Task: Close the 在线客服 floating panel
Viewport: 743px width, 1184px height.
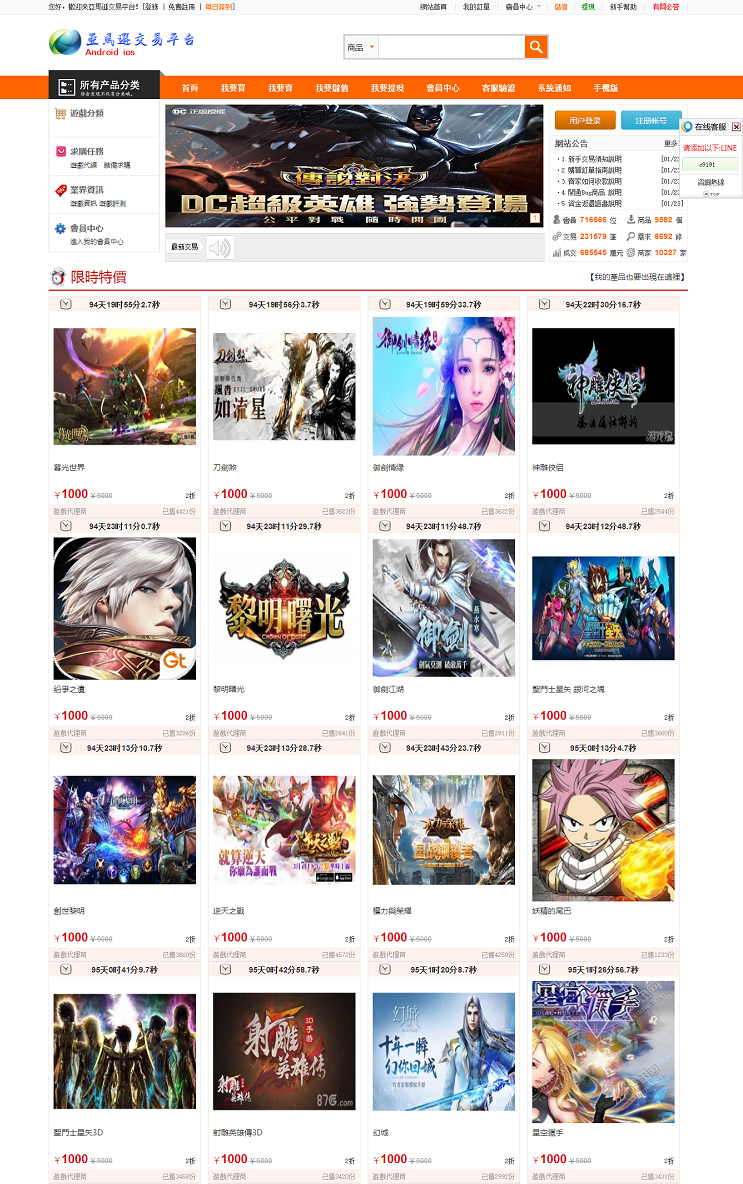Action: pyautogui.click(x=737, y=127)
